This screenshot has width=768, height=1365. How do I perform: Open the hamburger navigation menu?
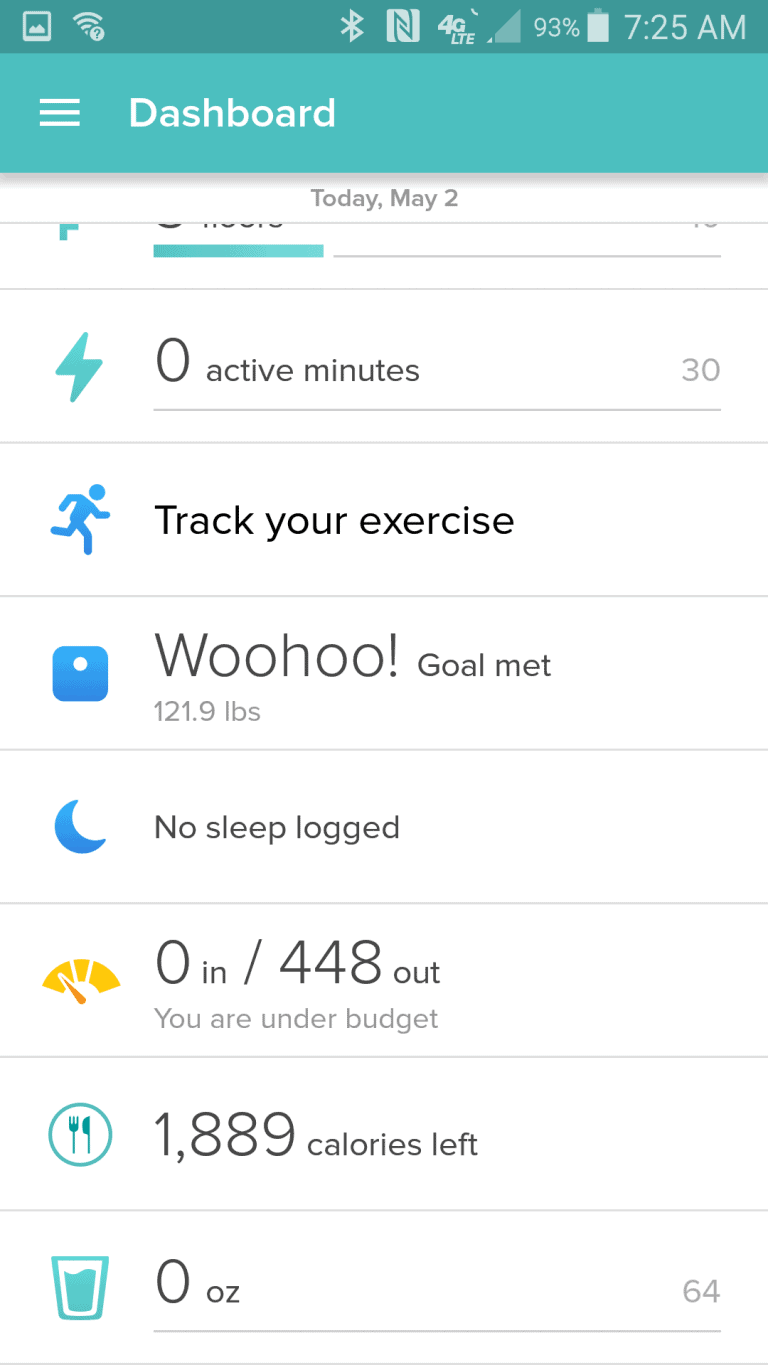click(60, 113)
